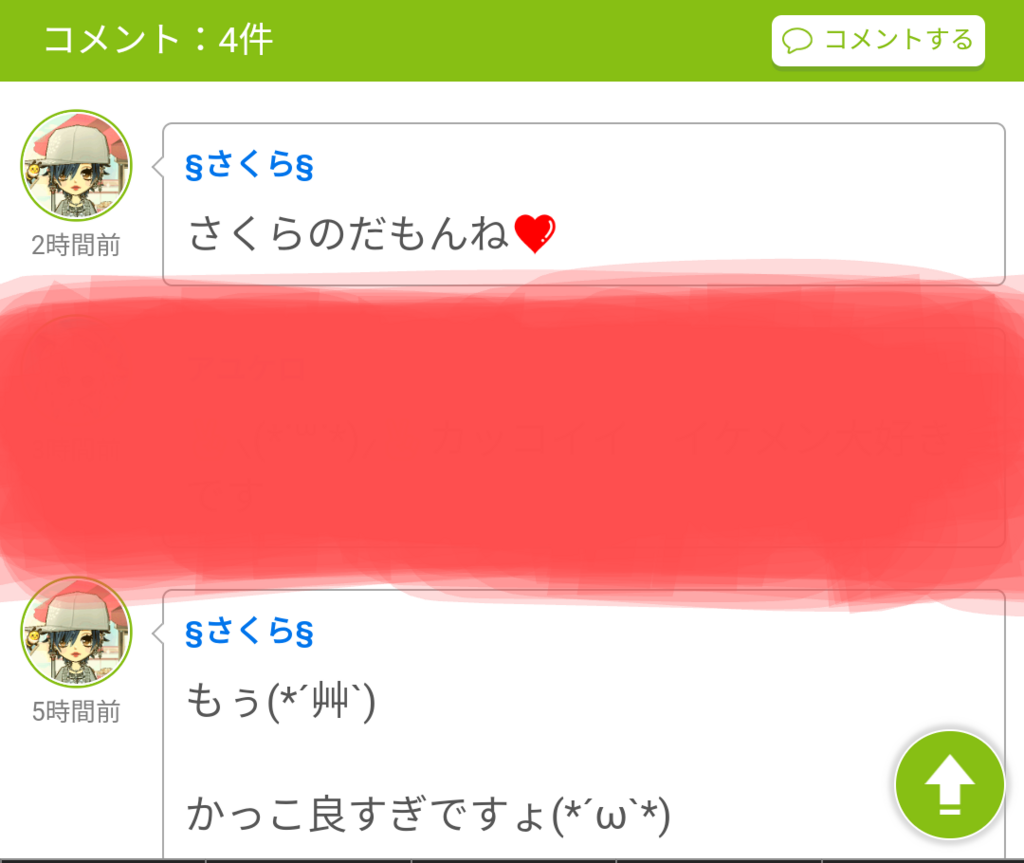Open §さくら§ username above さくらのだもんね
The height and width of the screenshot is (863, 1024).
coord(249,166)
